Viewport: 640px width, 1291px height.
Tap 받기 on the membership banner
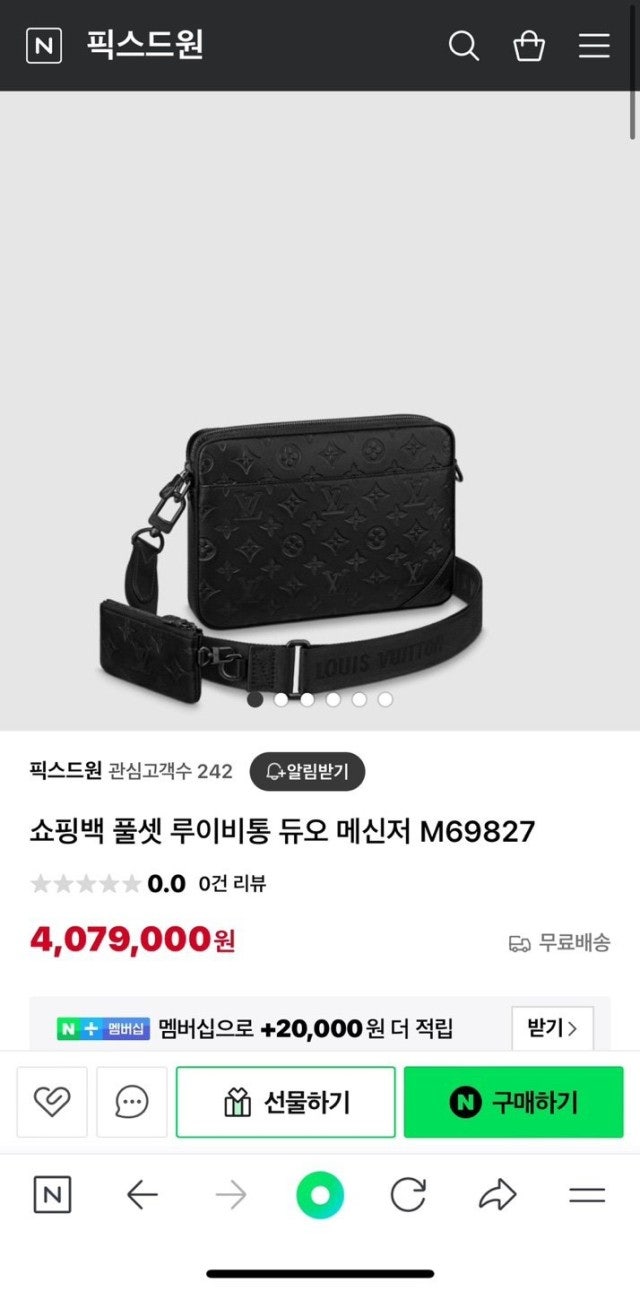[x=552, y=1028]
